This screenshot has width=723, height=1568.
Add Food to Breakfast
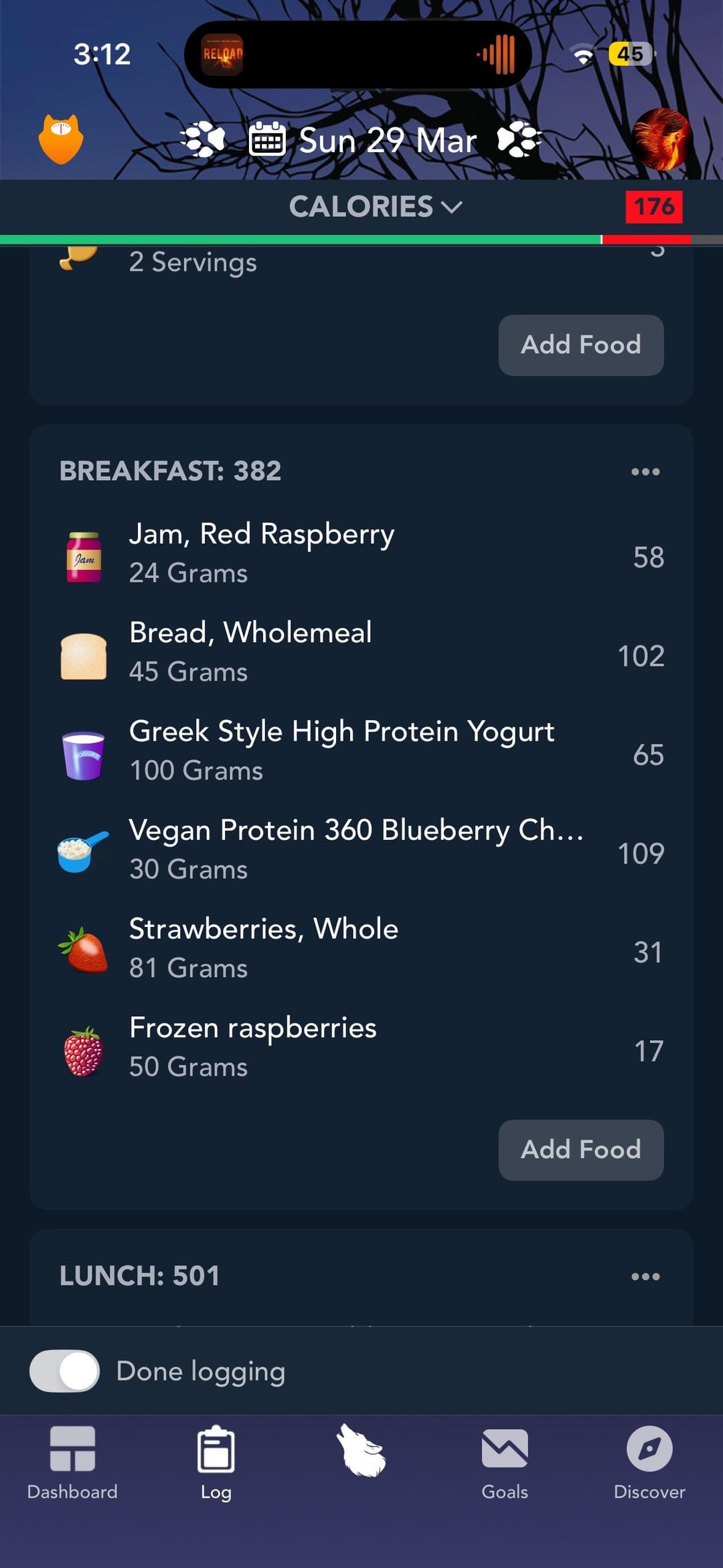point(580,1150)
